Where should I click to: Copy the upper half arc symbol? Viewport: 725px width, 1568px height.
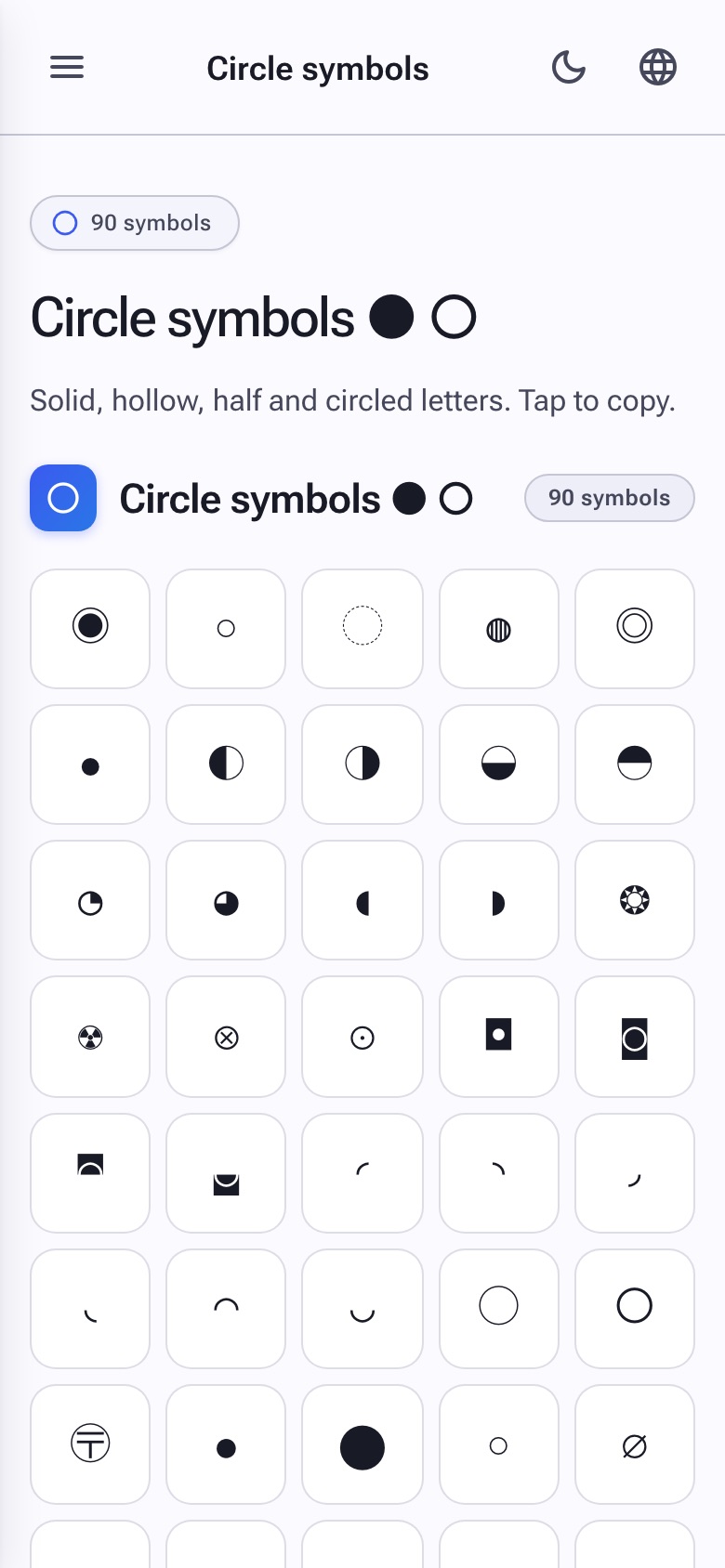pos(226,1309)
